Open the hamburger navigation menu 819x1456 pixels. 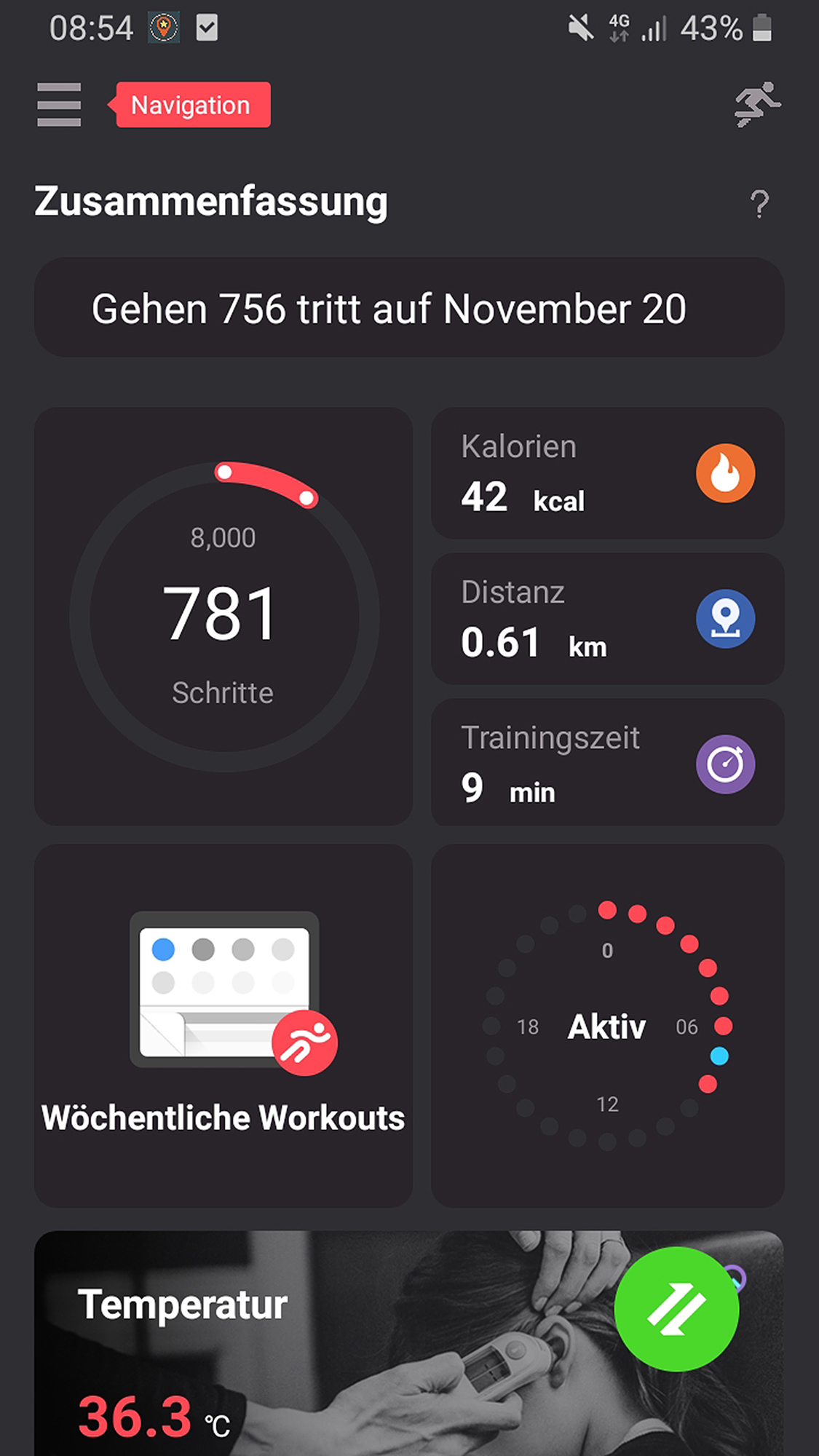59,105
